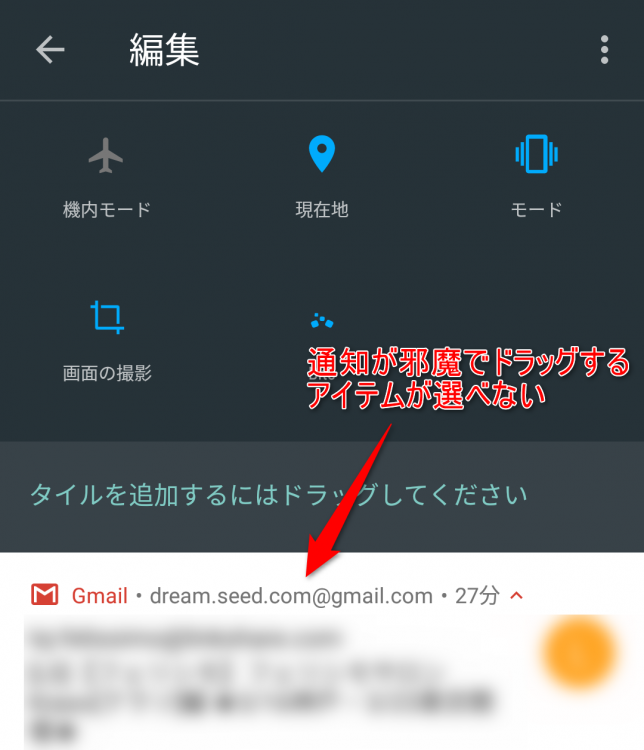Open the overflow menu
The image size is (644, 750).
pos(604,49)
